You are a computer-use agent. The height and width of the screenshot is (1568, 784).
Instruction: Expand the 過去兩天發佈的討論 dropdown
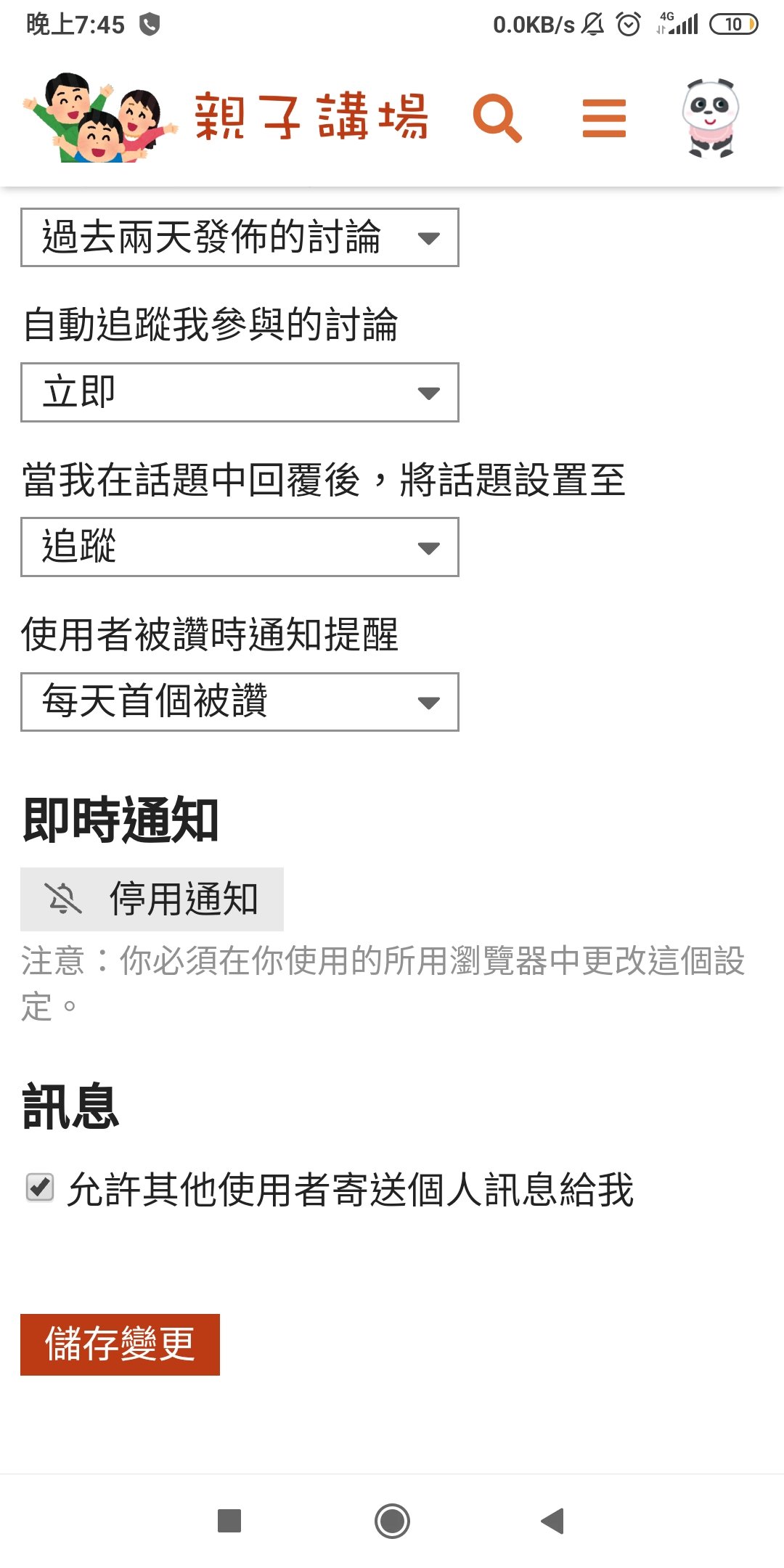240,237
